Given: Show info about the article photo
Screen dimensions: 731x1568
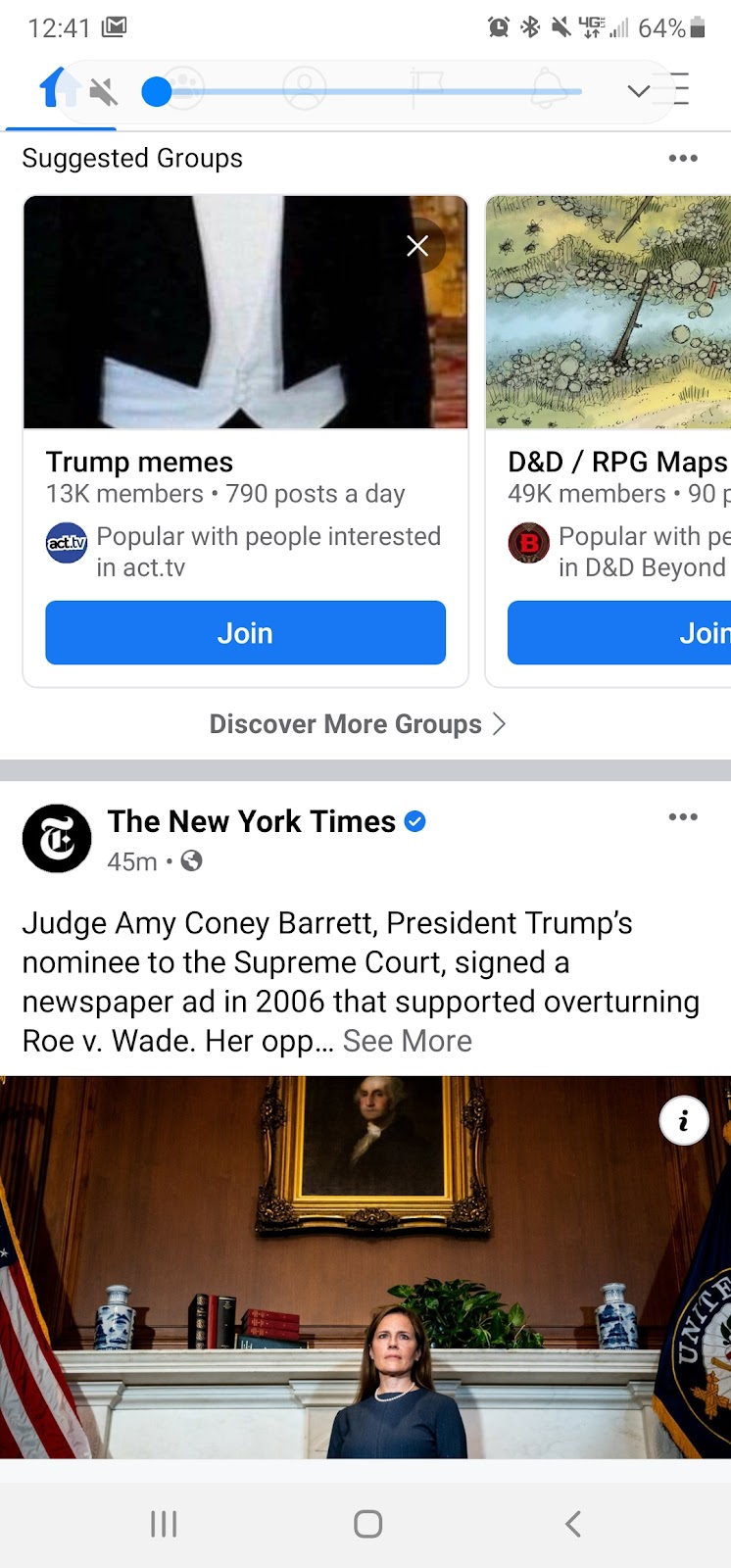Looking at the screenshot, I should click(x=683, y=1121).
